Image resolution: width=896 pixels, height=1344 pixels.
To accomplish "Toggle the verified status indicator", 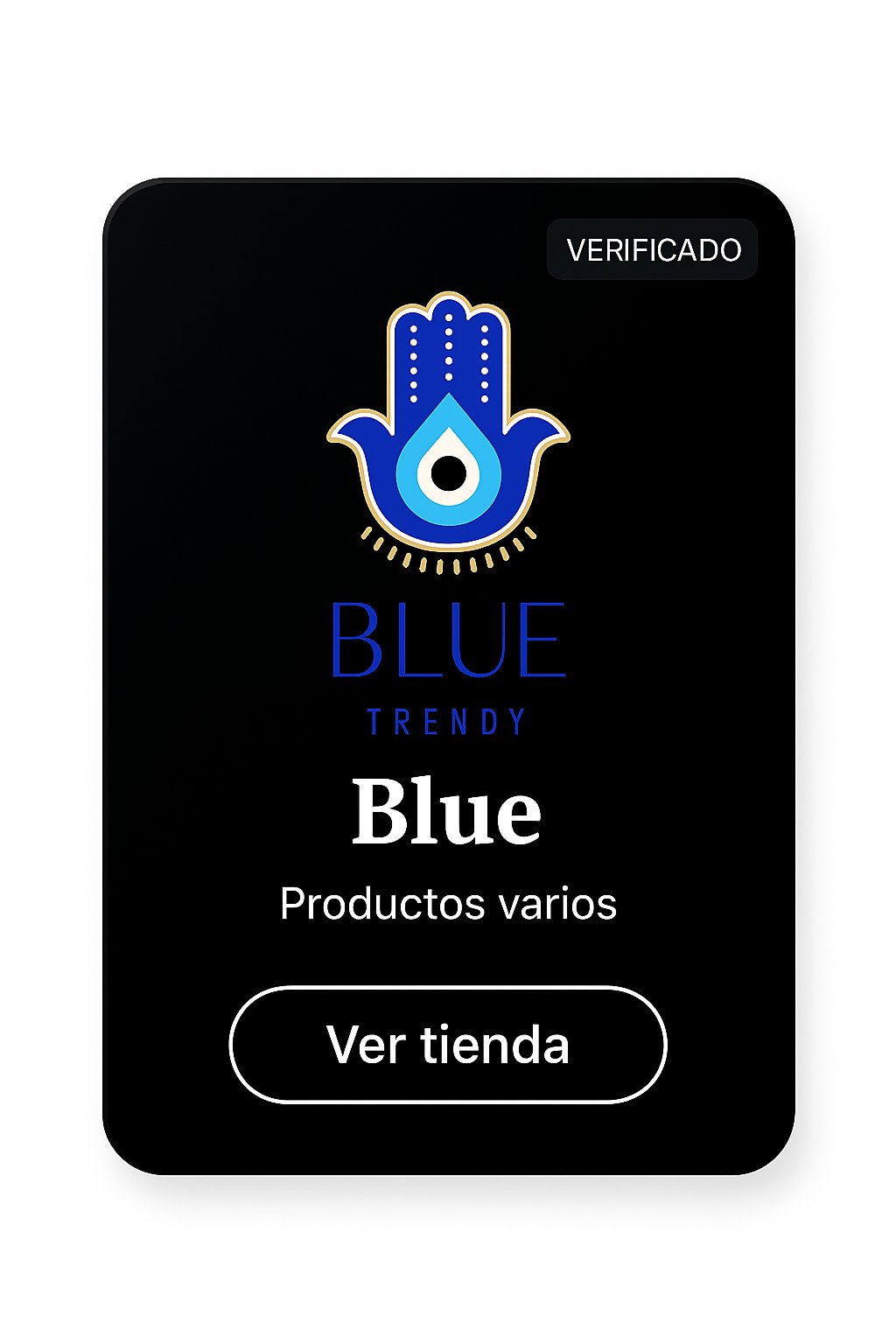I will (652, 249).
